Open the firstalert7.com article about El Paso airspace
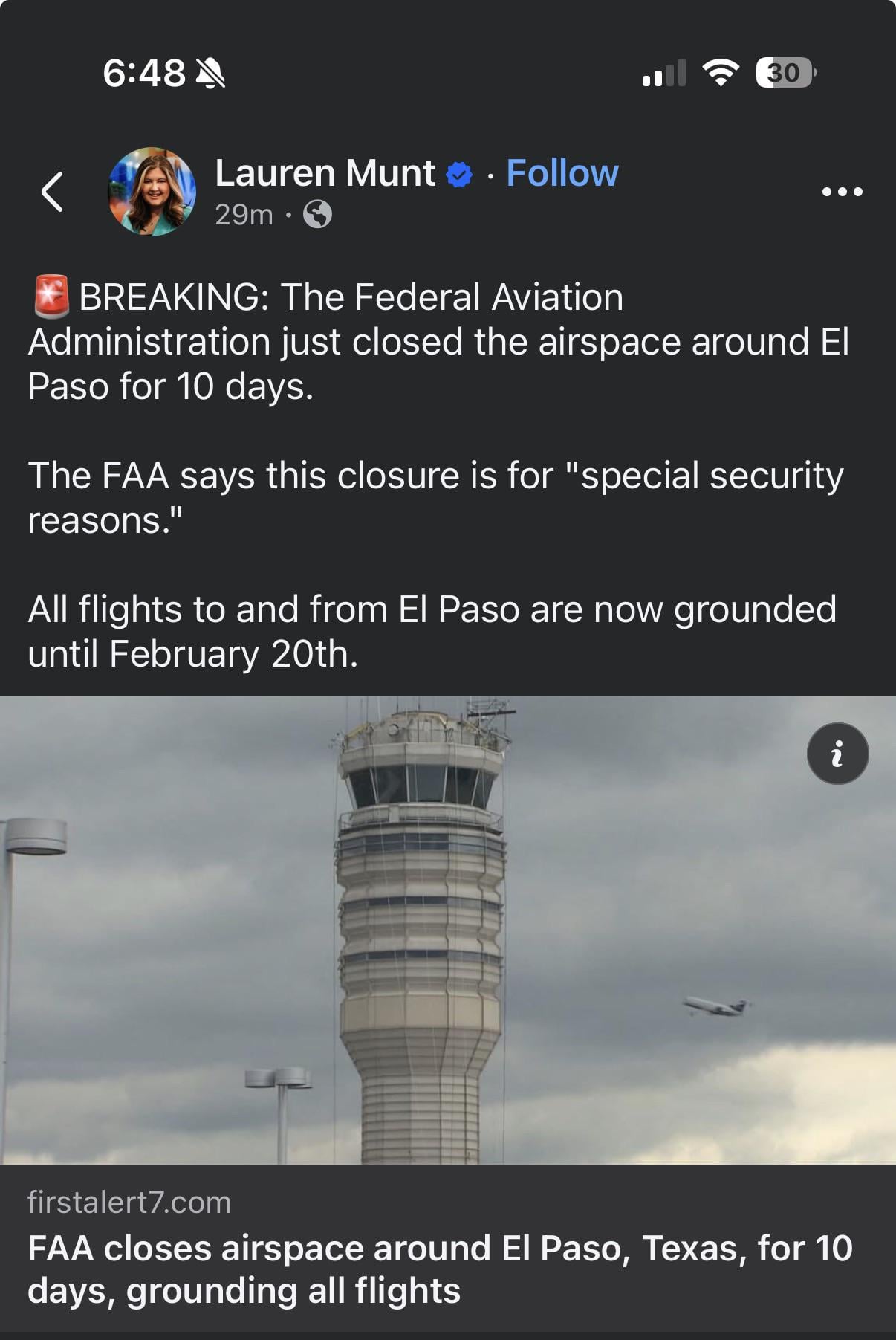 [x=440, y=1269]
